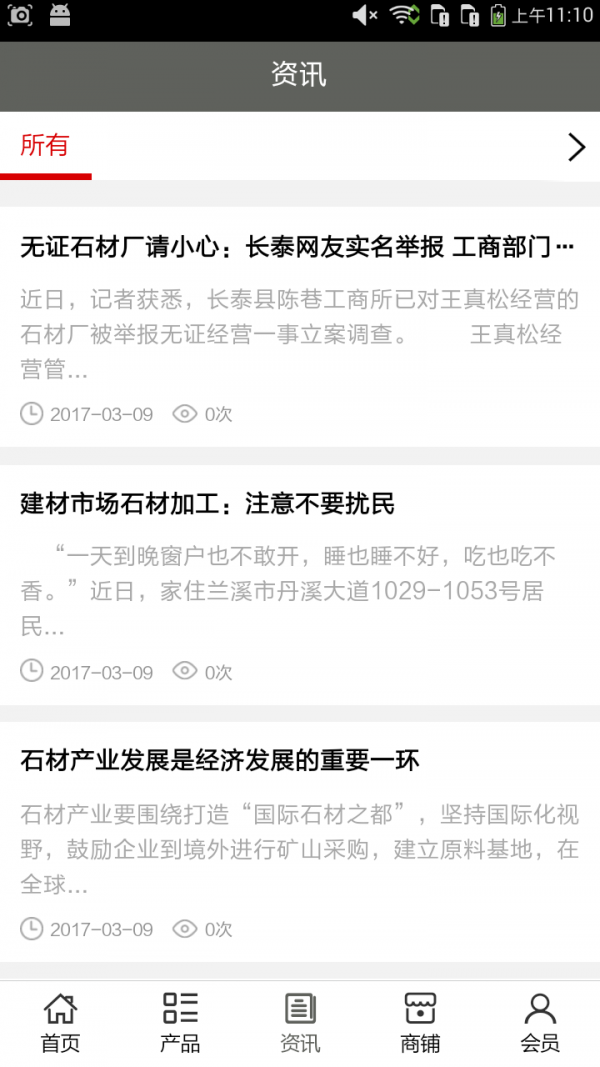The height and width of the screenshot is (1067, 600).
Task: Expand more categories with the right arrow
Action: (x=576, y=147)
